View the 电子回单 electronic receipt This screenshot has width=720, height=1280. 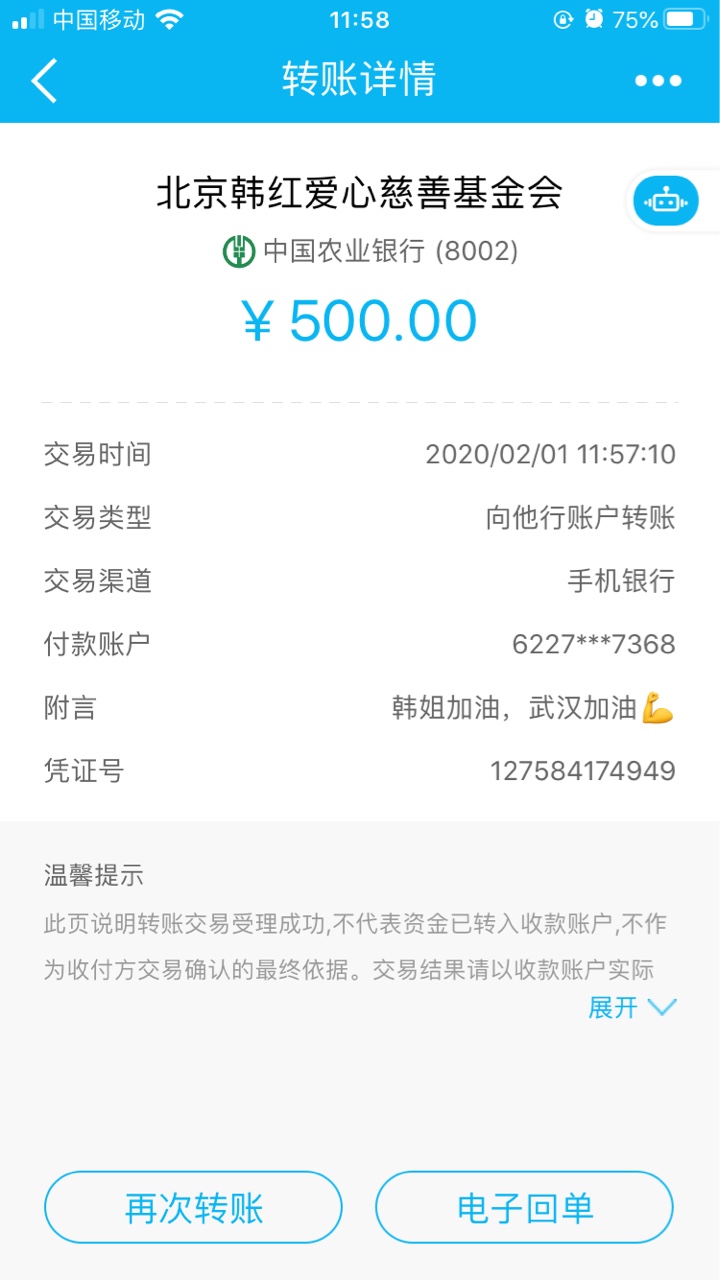click(x=524, y=1208)
